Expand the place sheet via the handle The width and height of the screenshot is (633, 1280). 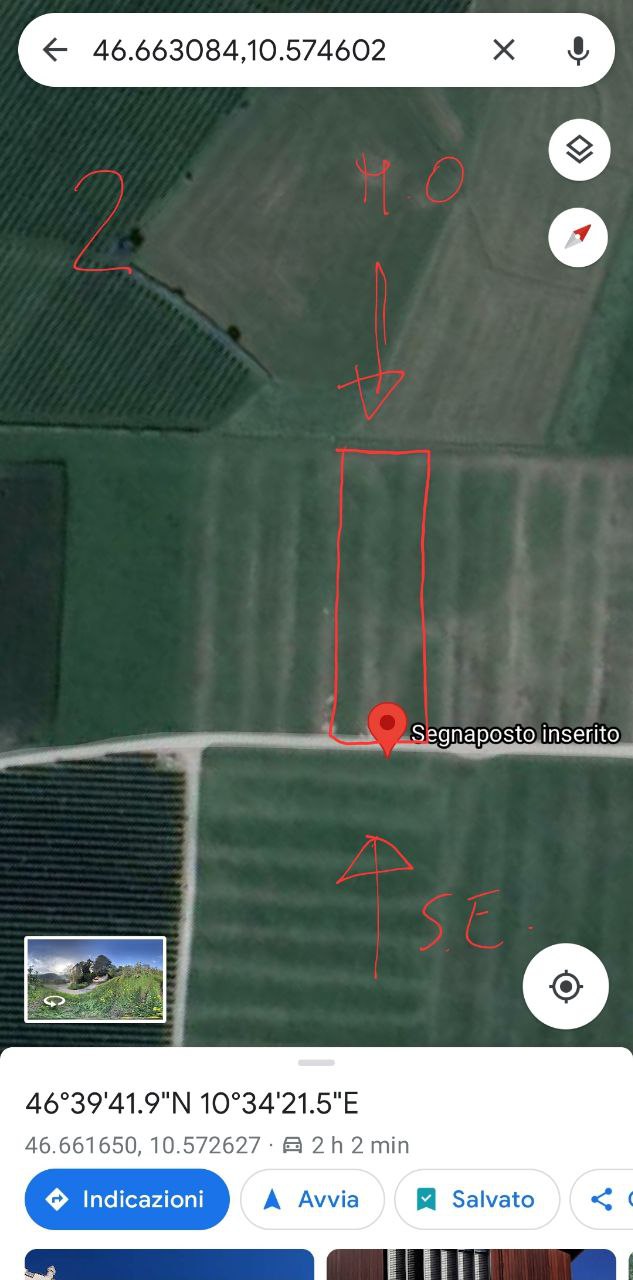click(316, 1062)
